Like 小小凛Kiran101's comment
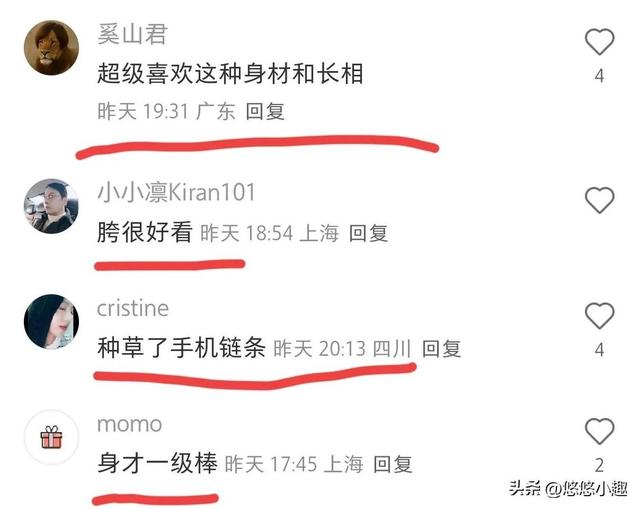This screenshot has width=640, height=509. pos(599,201)
